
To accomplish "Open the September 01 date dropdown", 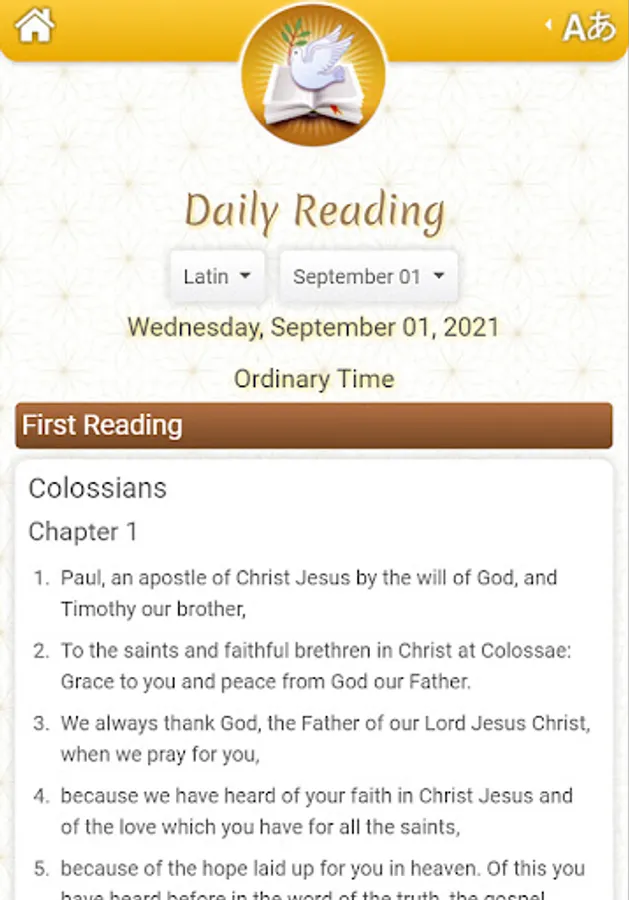I will pyautogui.click(x=368, y=276).
